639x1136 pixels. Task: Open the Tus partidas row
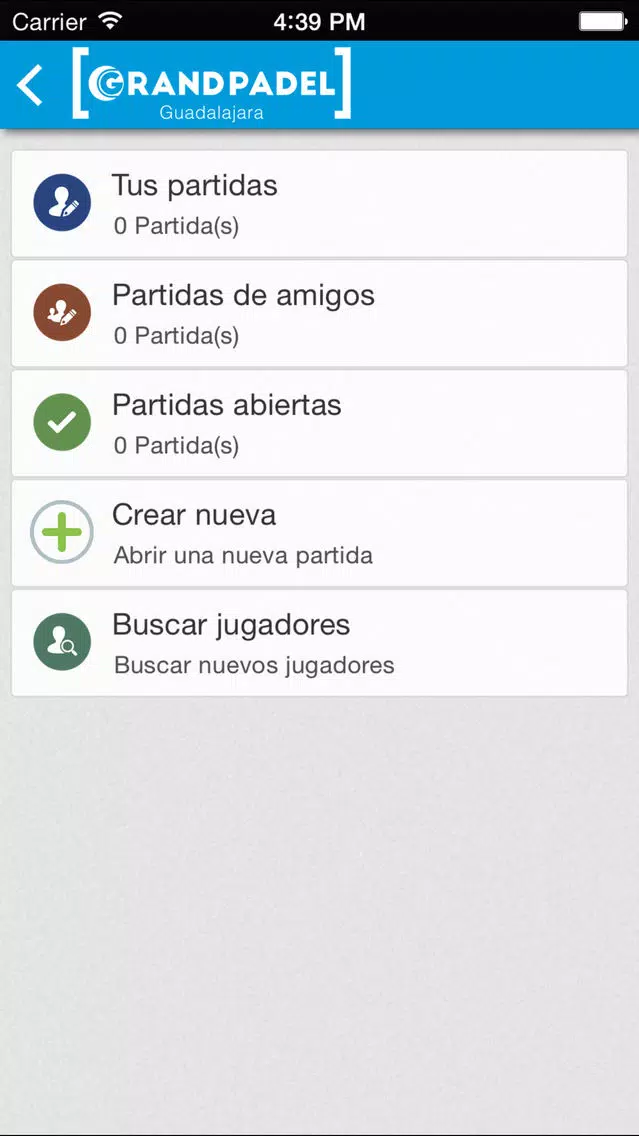(320, 204)
